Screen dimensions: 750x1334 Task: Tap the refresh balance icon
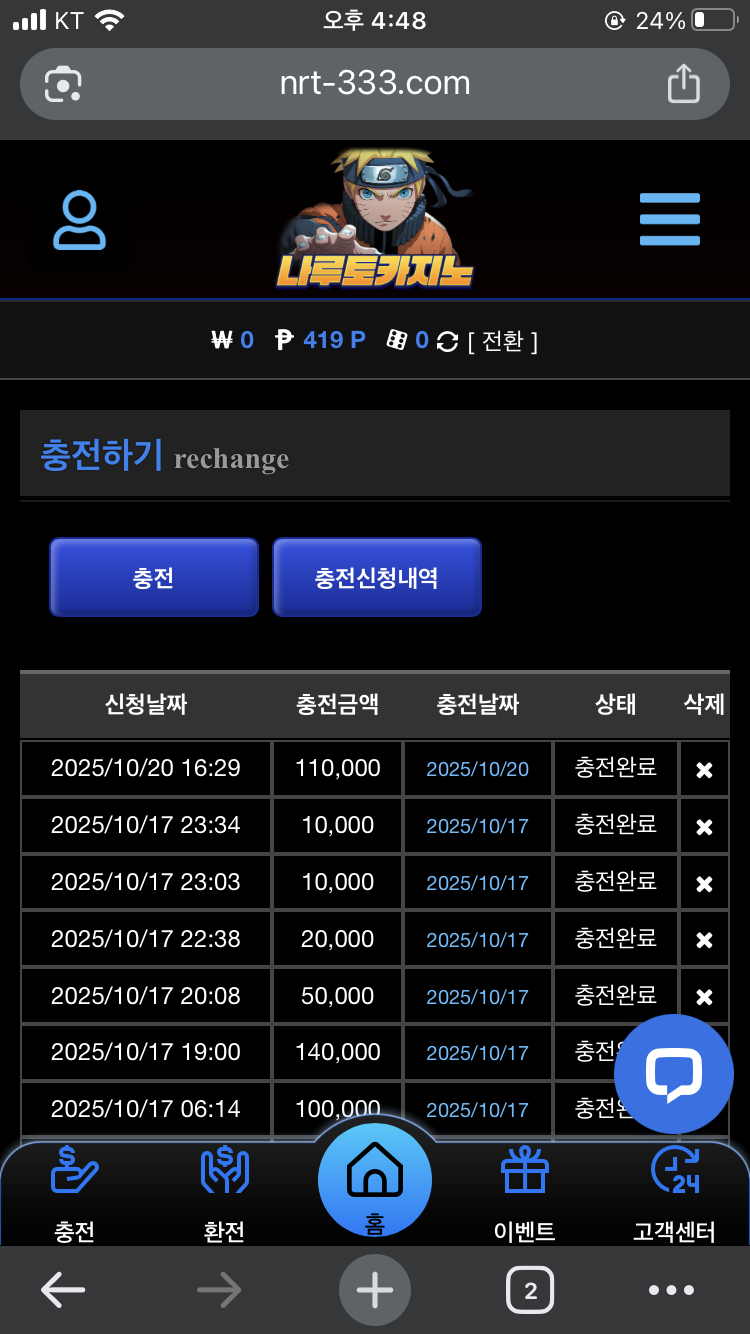[447, 341]
